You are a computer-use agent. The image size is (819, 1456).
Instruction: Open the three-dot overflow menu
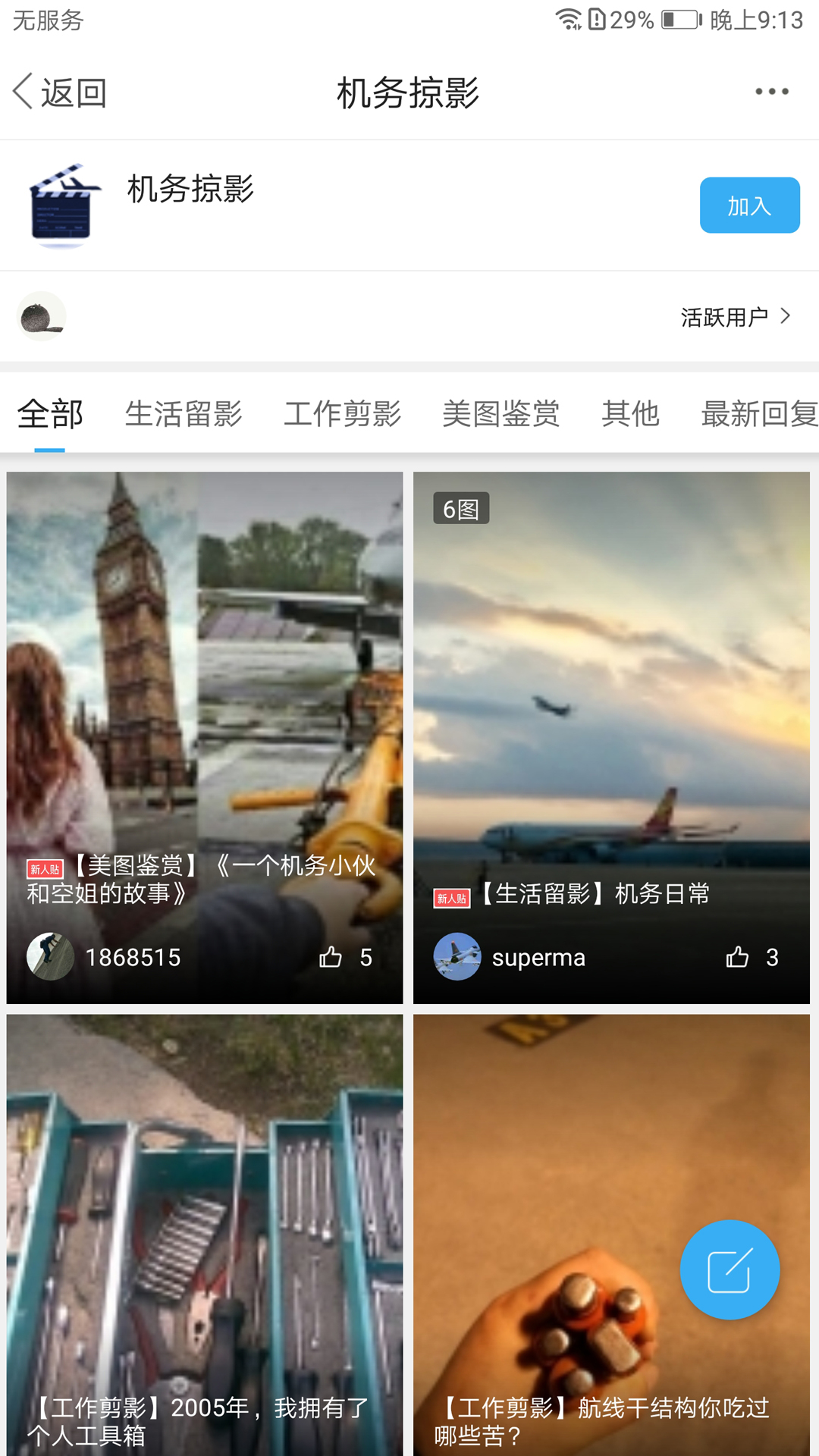pos(771,92)
